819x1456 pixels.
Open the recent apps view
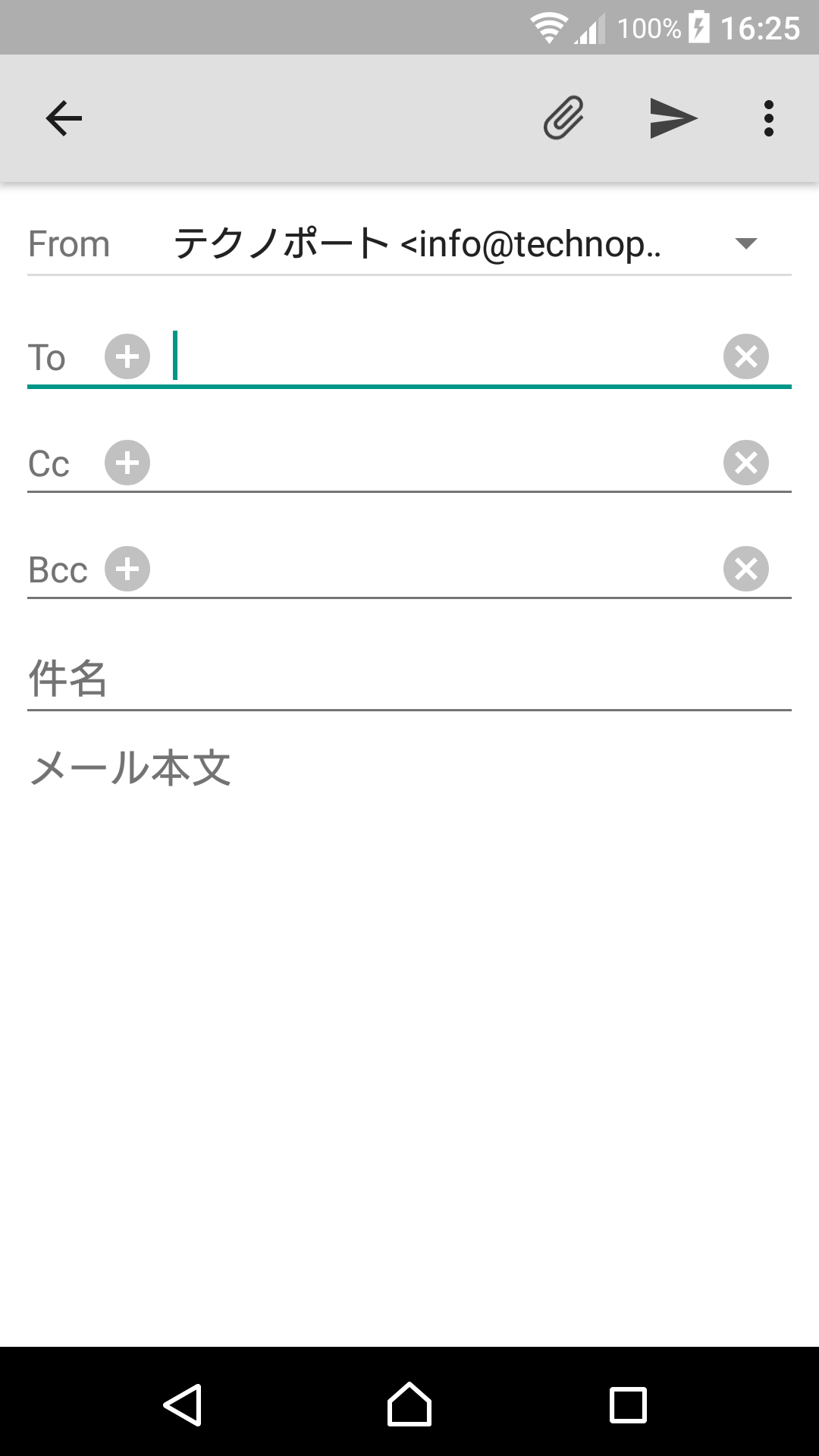(x=628, y=1404)
